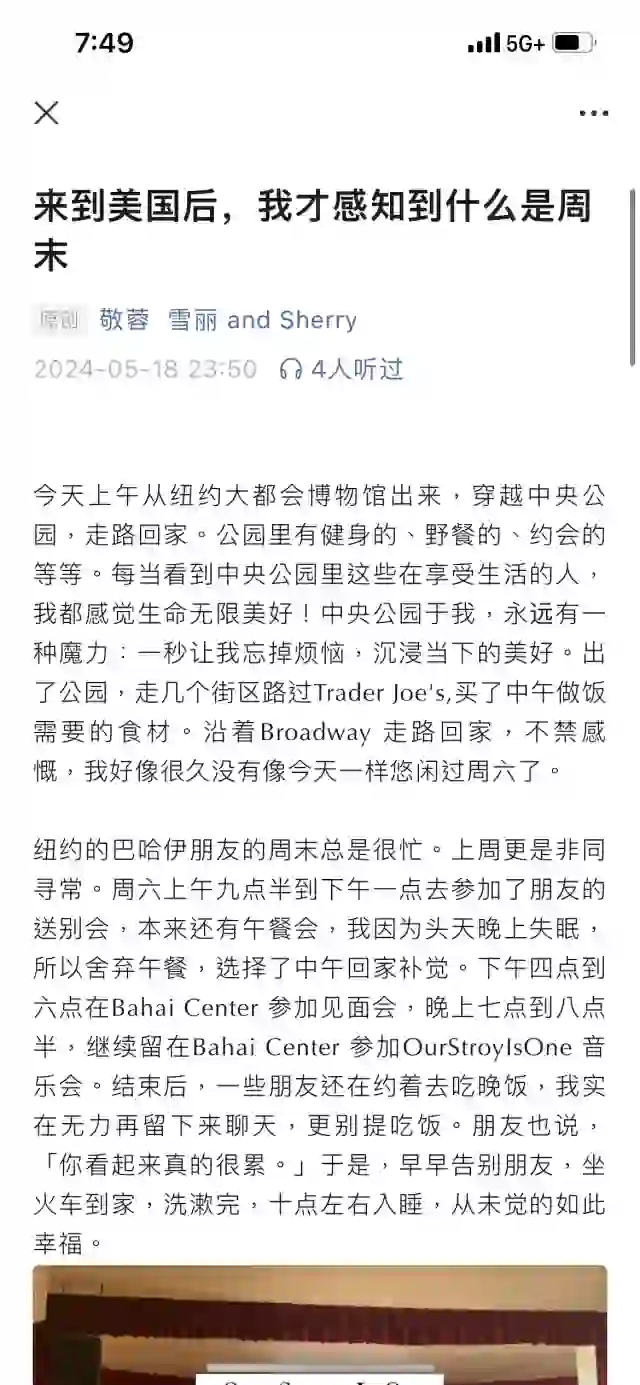Image resolution: width=640 pixels, height=1385 pixels.
Task: Open the three-dot overflow menu
Action: [x=593, y=113]
